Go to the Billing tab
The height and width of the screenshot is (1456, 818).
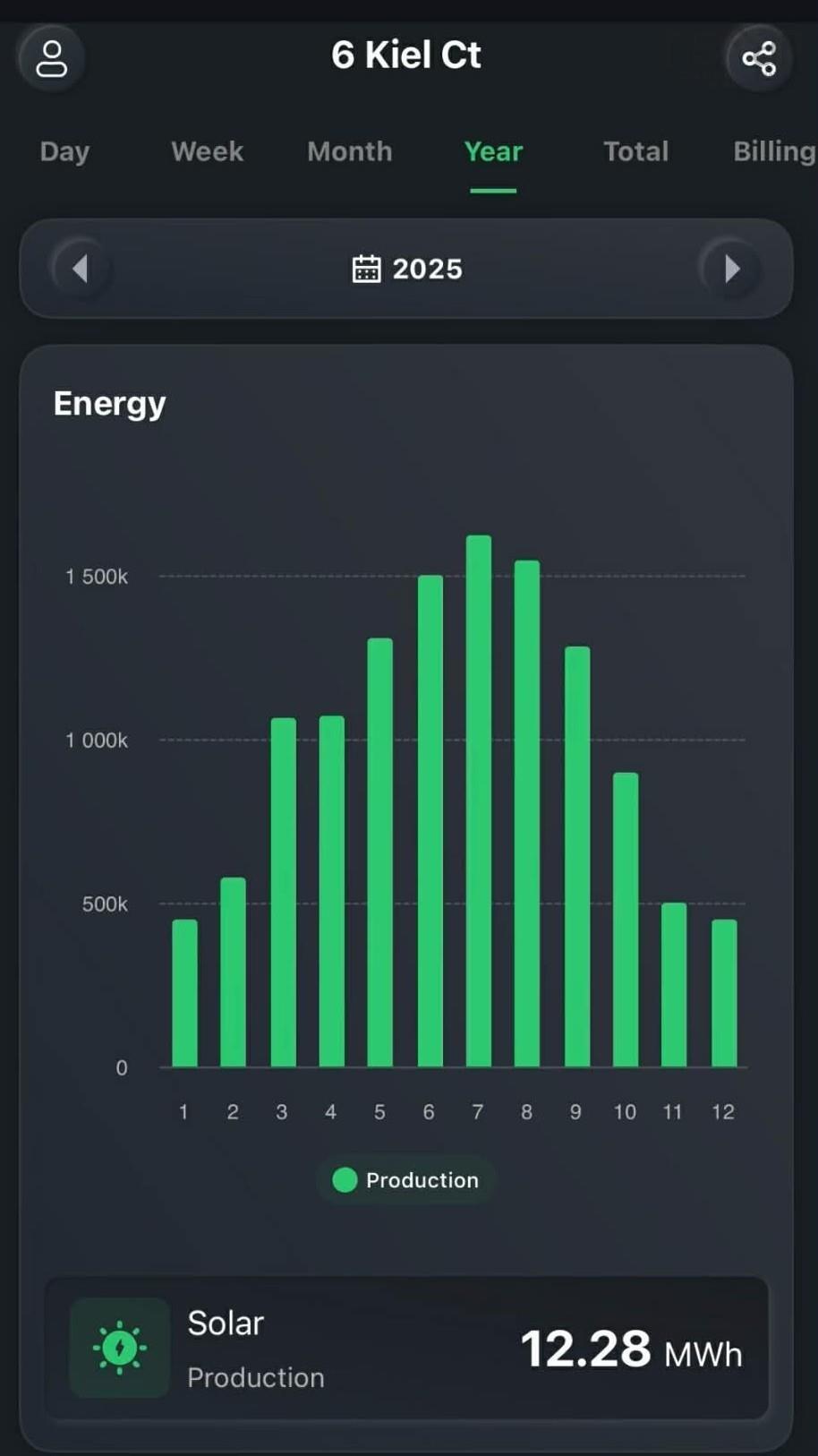(773, 151)
